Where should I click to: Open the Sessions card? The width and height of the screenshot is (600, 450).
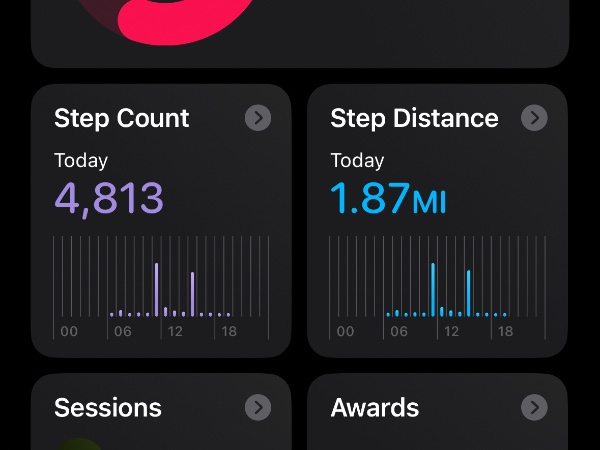(161, 412)
